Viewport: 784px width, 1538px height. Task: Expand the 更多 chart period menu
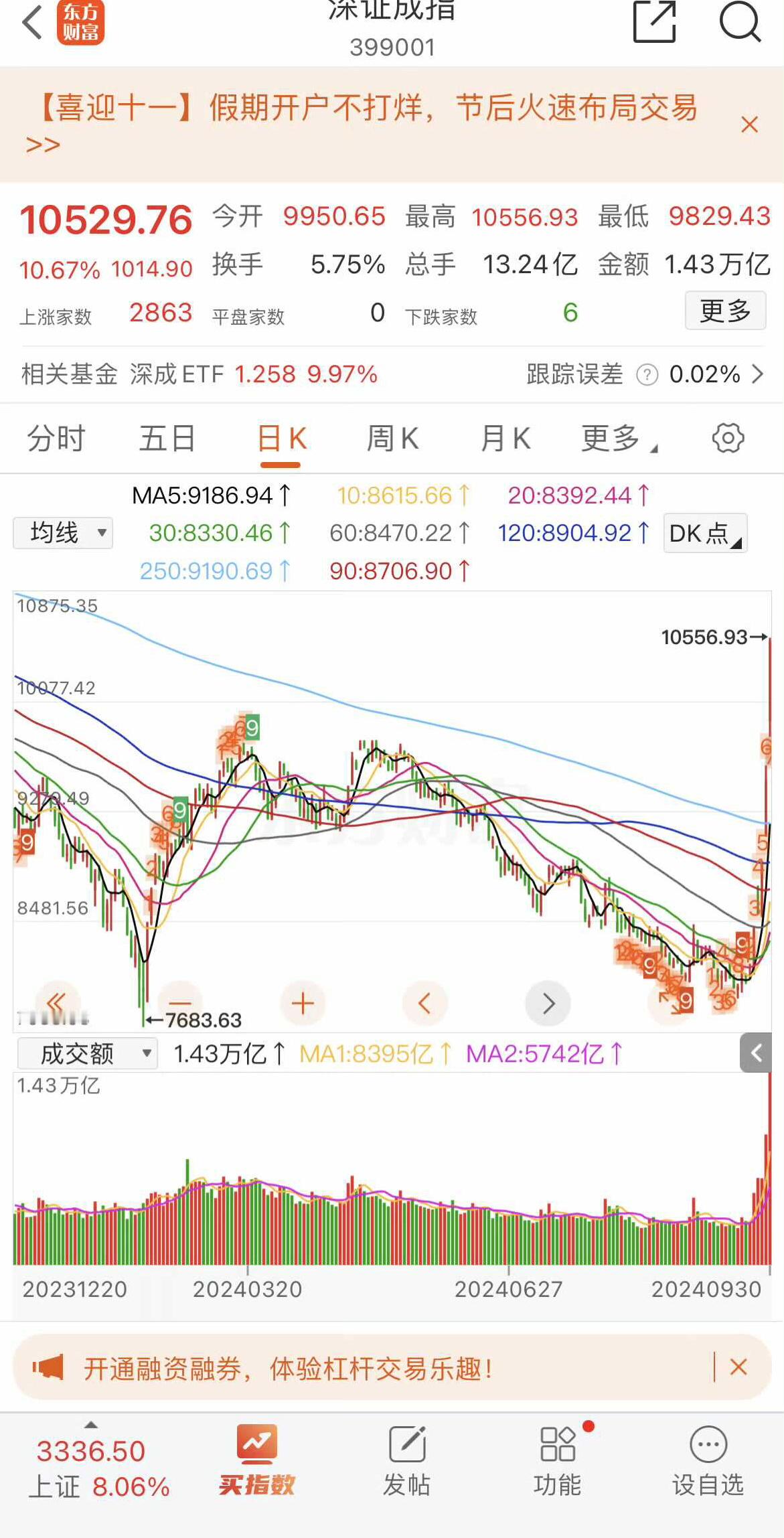619,439
